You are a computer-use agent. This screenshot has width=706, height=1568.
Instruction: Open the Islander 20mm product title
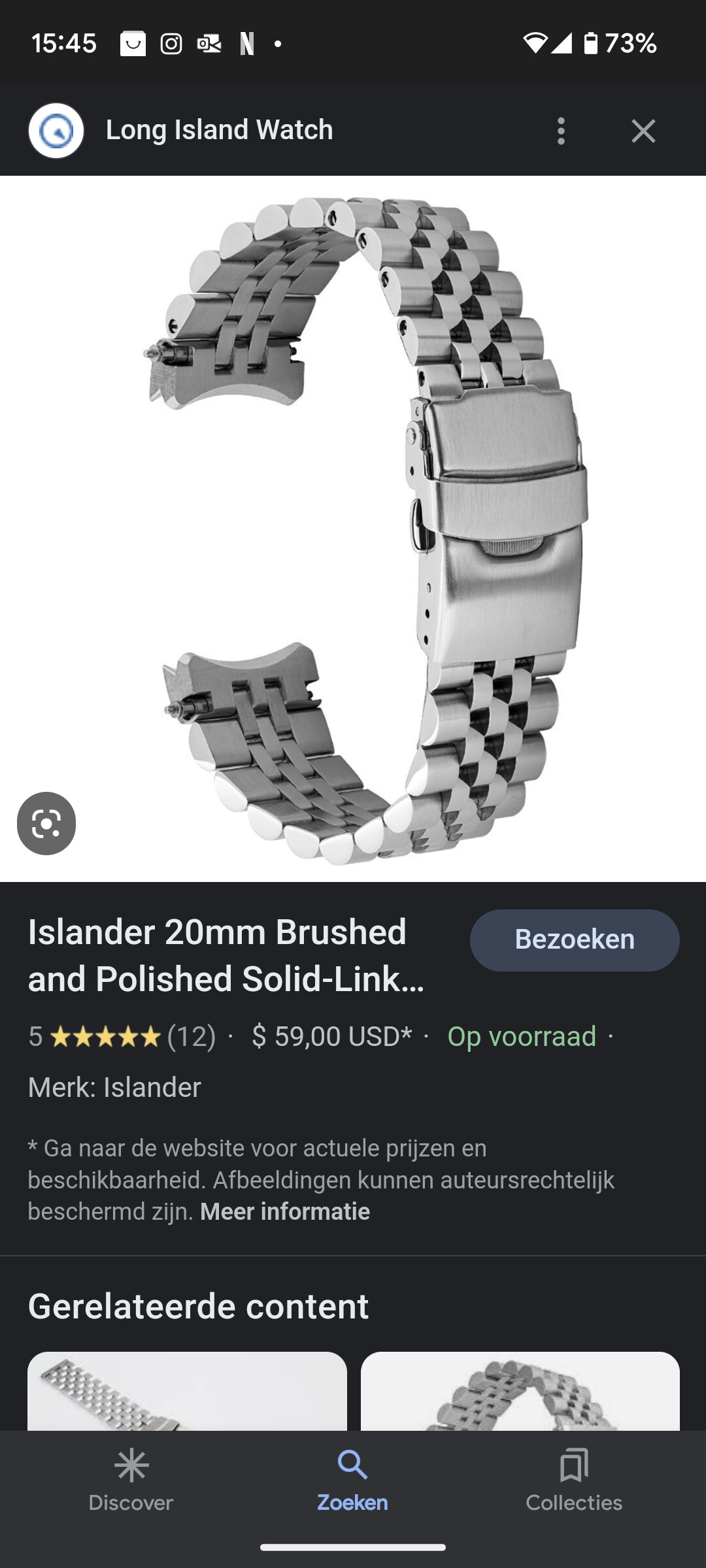227,955
